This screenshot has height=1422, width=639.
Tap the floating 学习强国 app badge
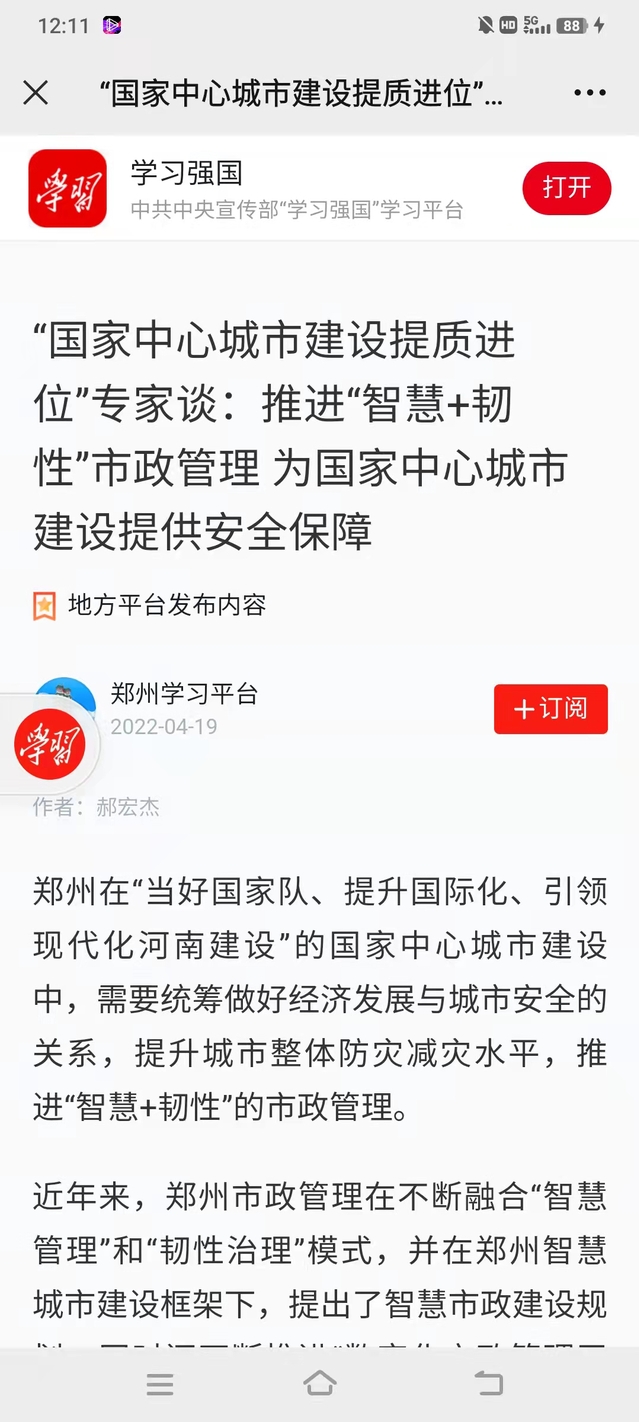point(49,745)
